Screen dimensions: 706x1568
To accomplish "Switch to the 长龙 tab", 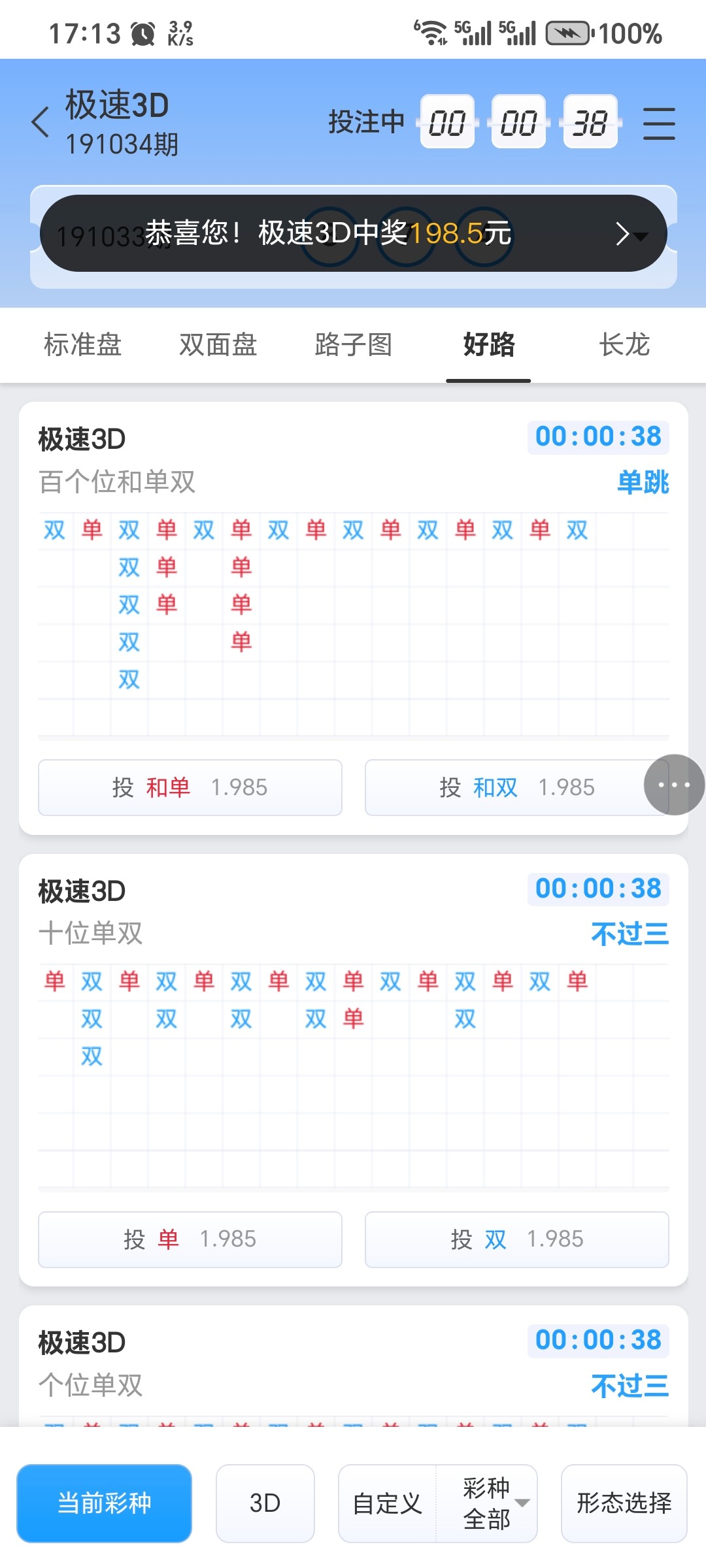I will (623, 345).
